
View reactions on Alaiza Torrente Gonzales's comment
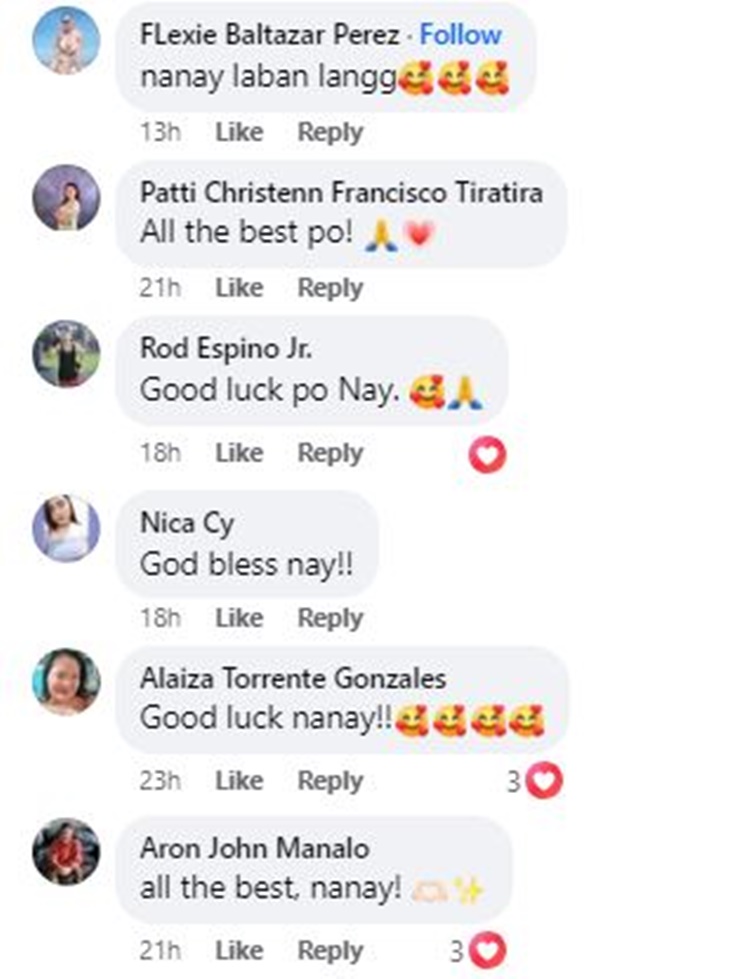(x=534, y=781)
